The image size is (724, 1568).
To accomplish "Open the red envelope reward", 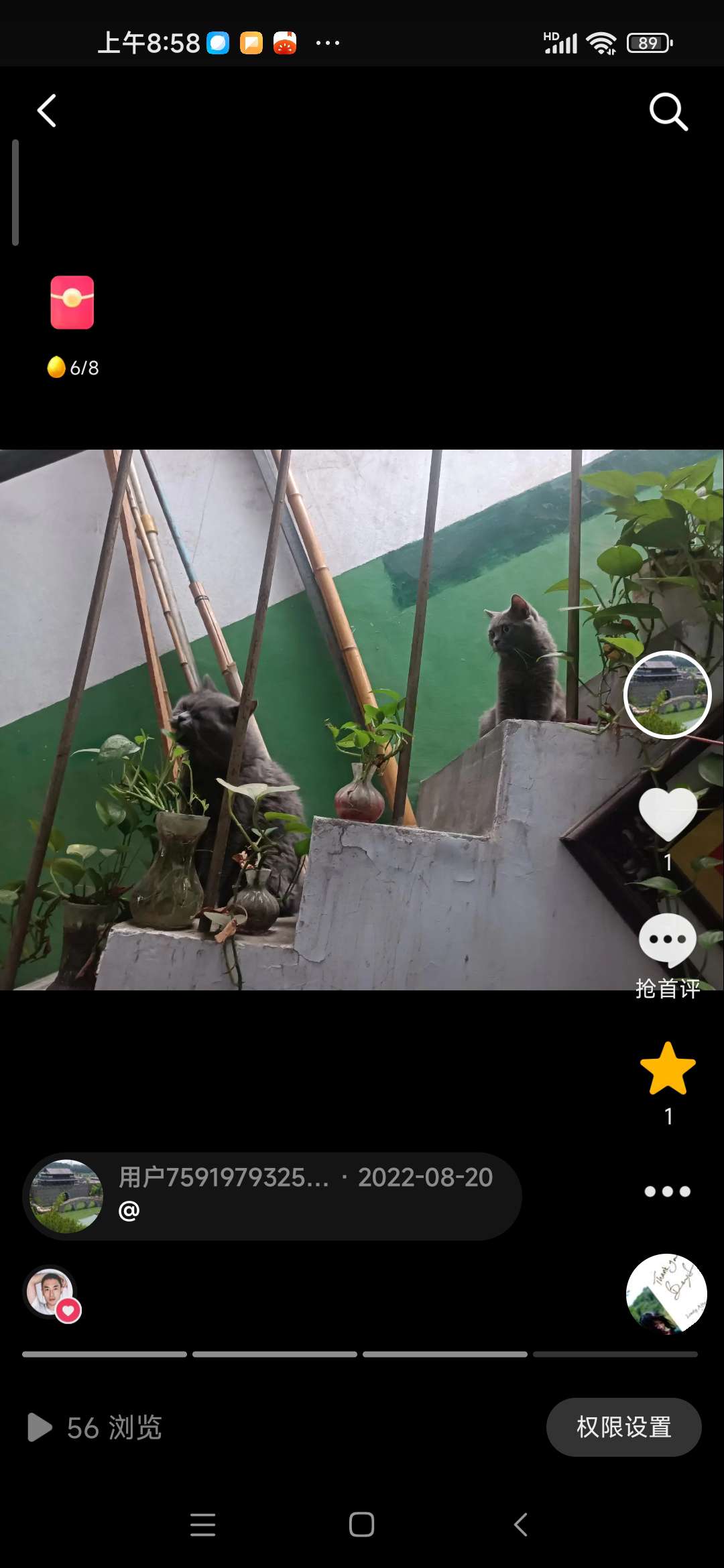I will point(72,302).
